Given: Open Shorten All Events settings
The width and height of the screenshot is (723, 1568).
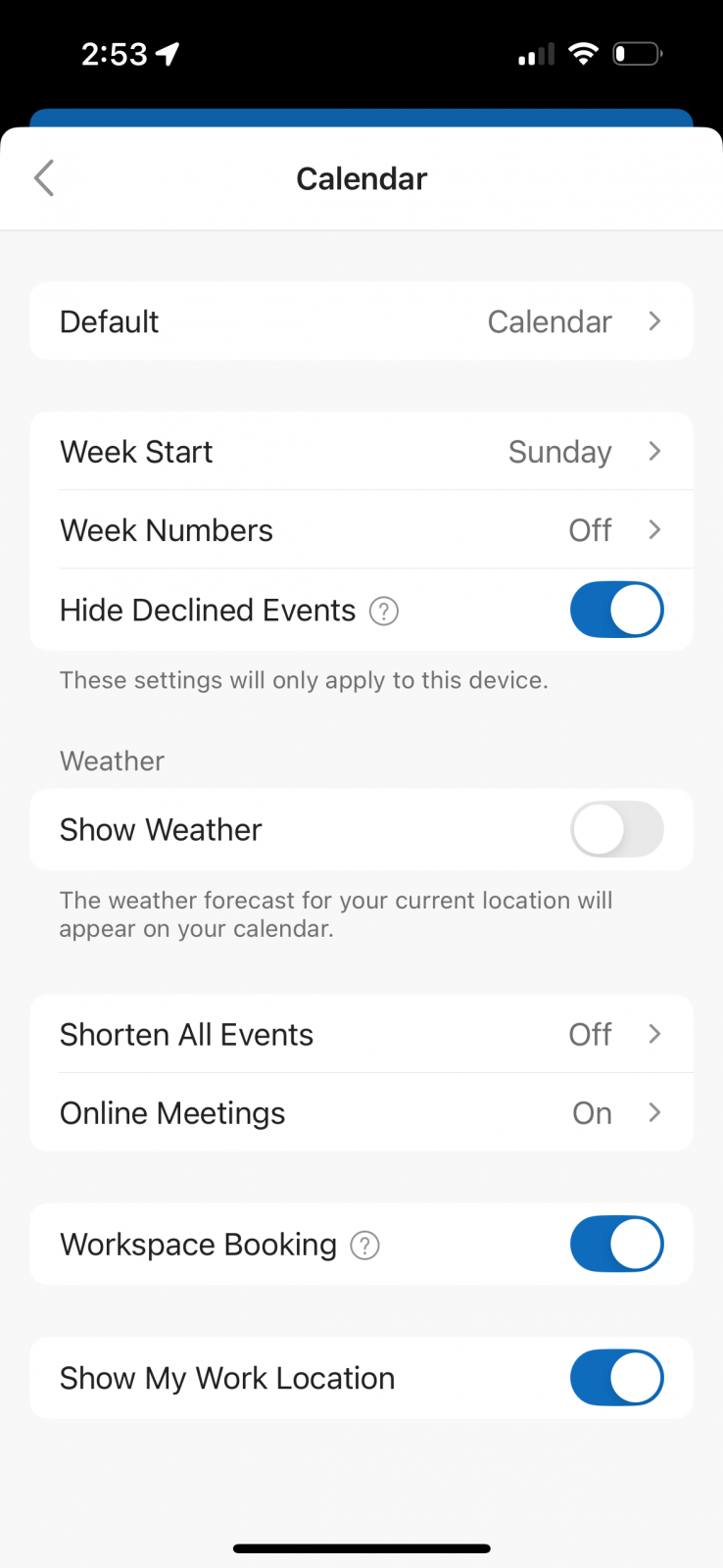Looking at the screenshot, I should (361, 1034).
